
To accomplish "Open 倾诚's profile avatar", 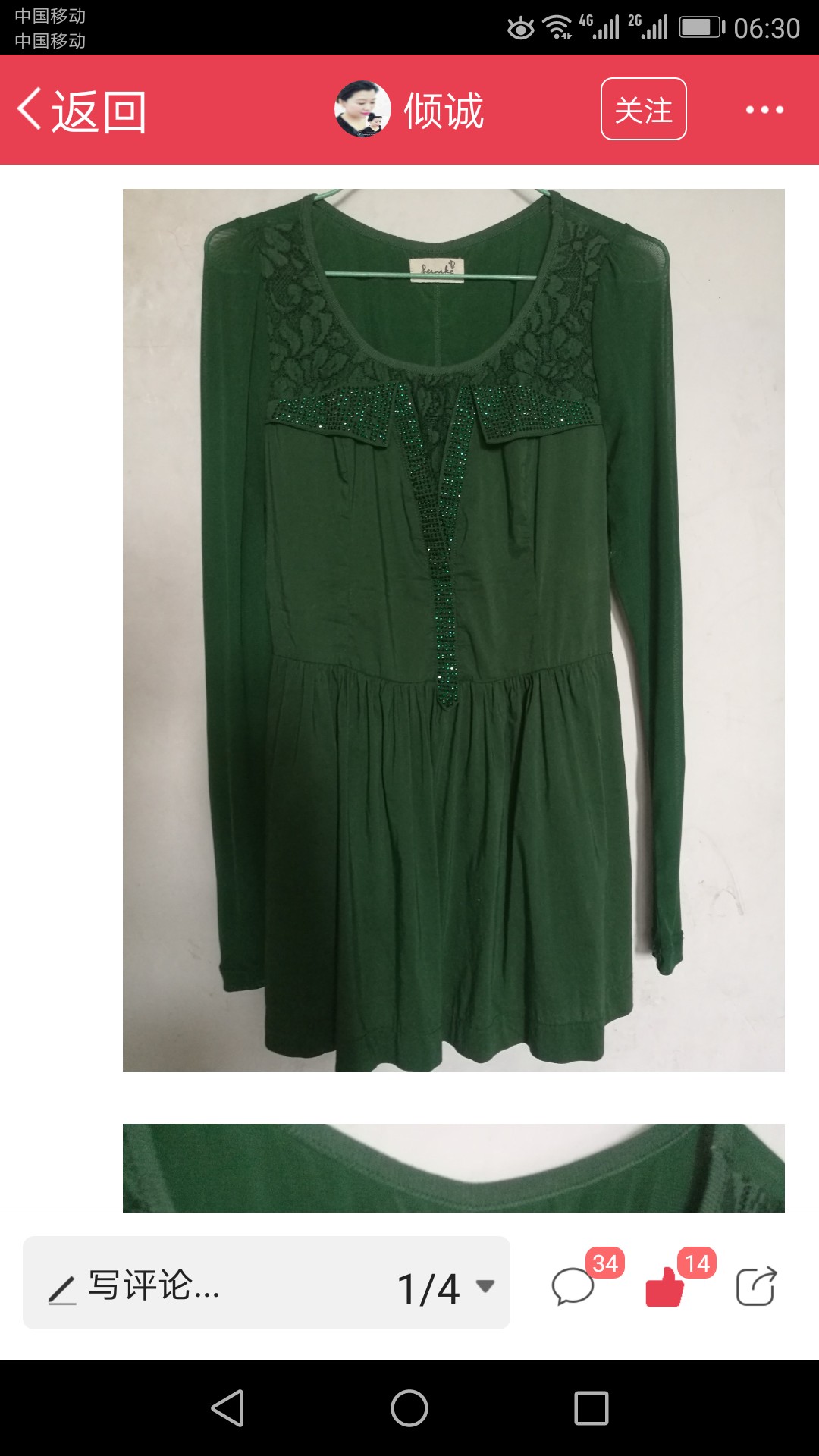I will (x=362, y=109).
